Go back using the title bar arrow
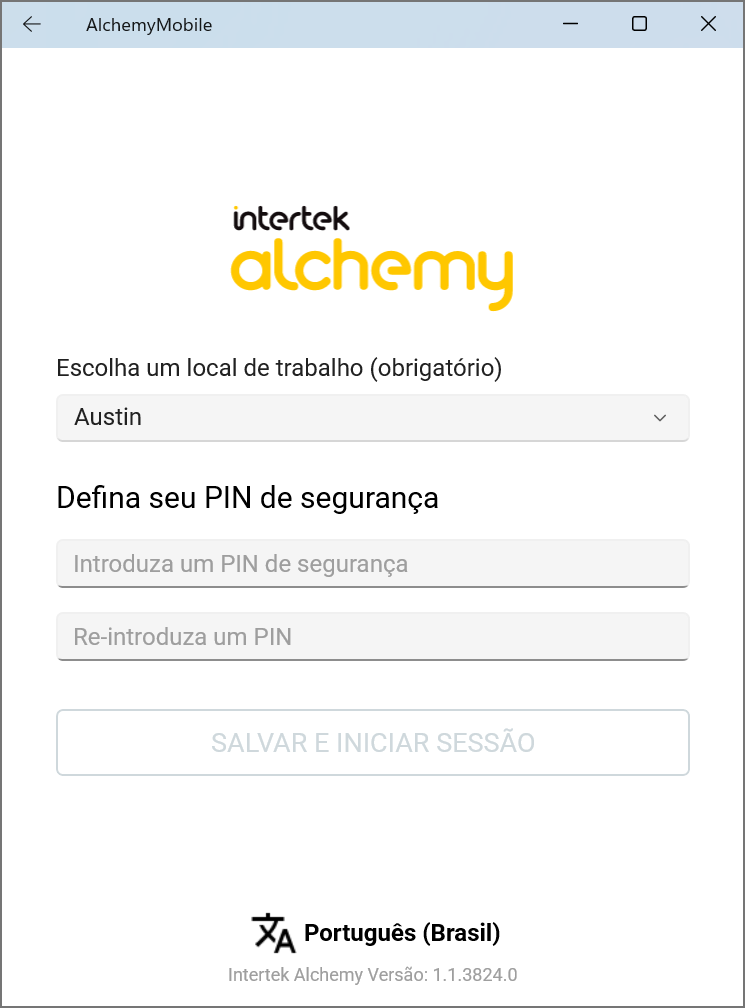745x1008 pixels. pos(32,25)
